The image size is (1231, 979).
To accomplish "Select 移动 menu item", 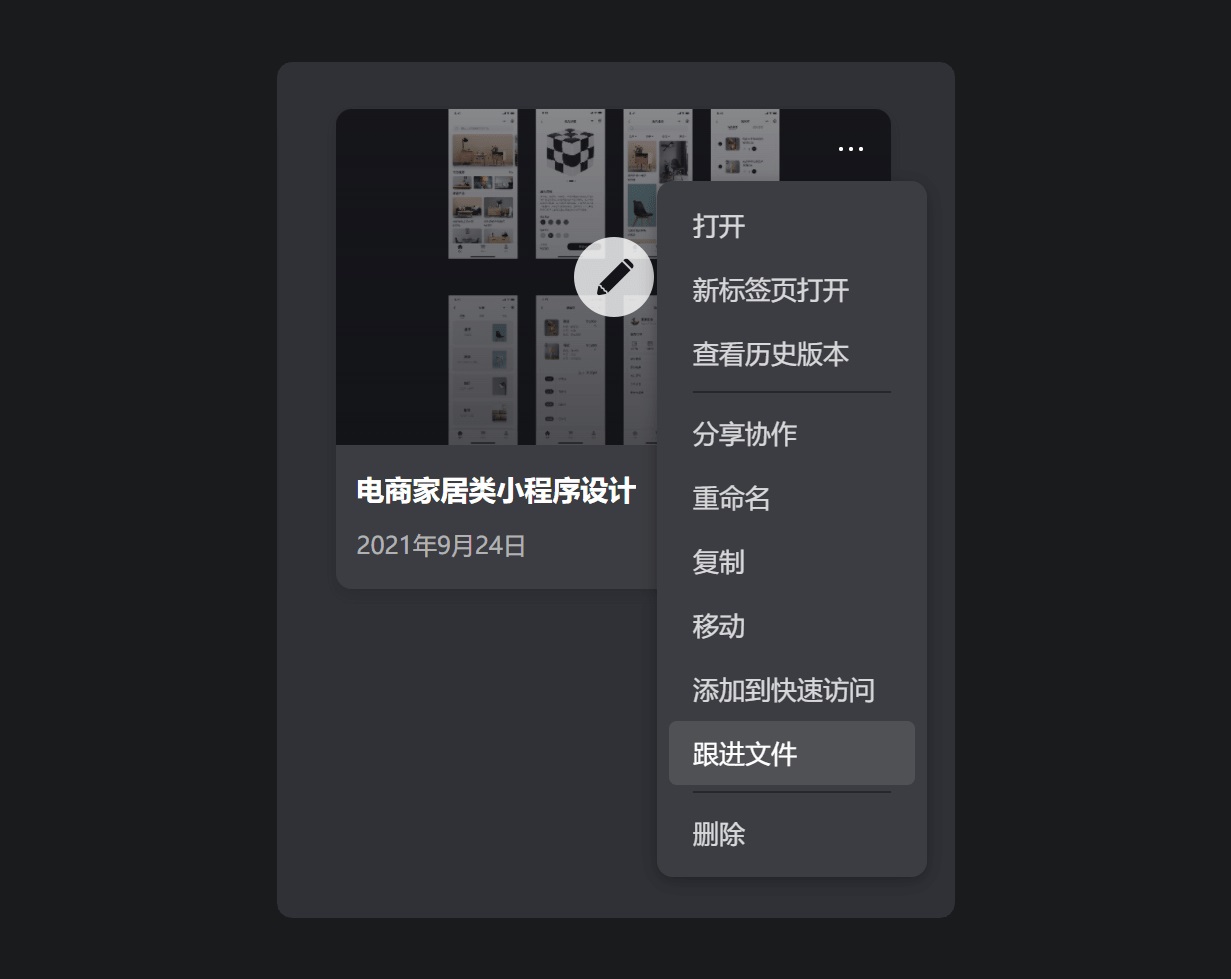I will (x=719, y=626).
